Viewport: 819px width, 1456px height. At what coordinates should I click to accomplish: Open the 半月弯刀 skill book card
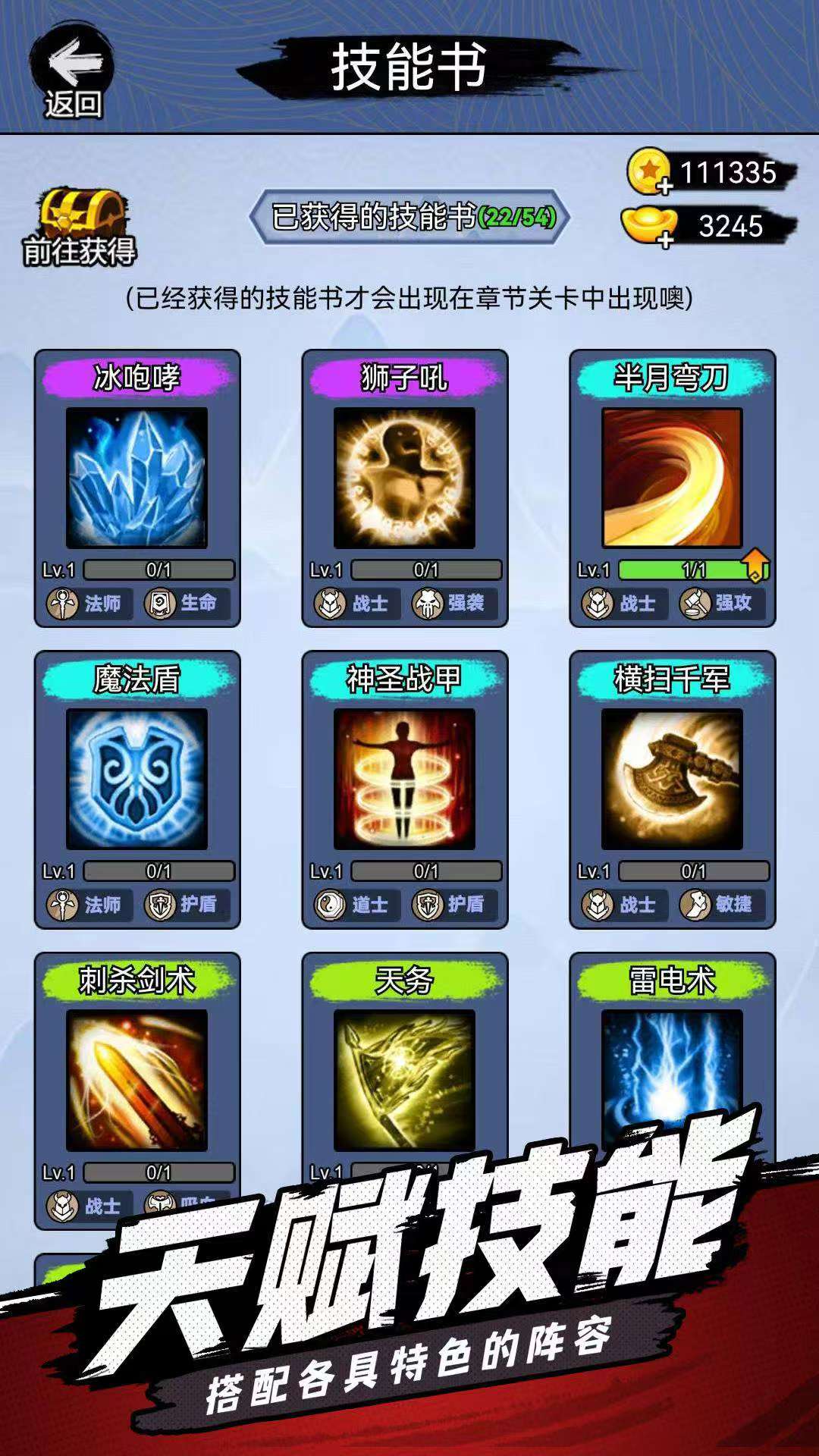pos(672,478)
